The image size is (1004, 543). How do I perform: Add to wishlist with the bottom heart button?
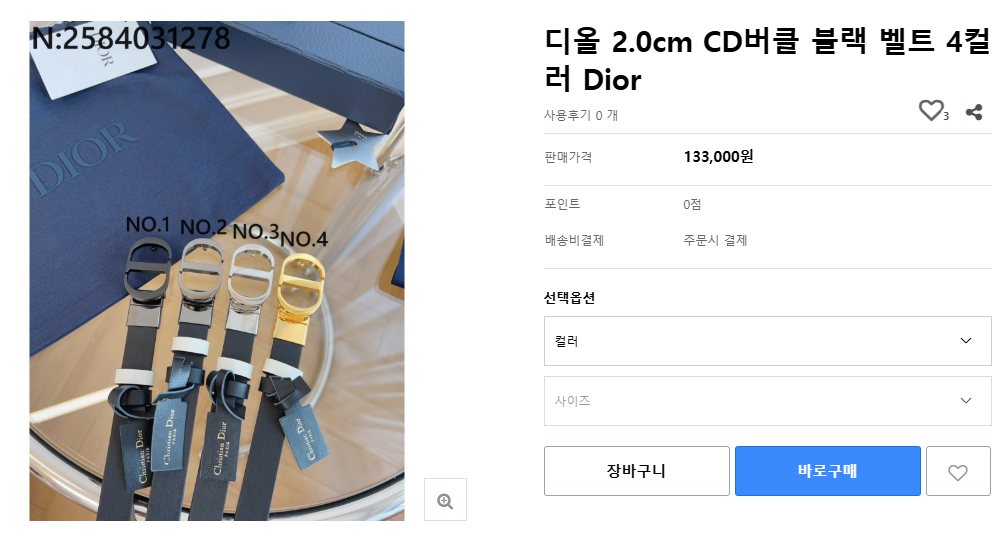[957, 472]
